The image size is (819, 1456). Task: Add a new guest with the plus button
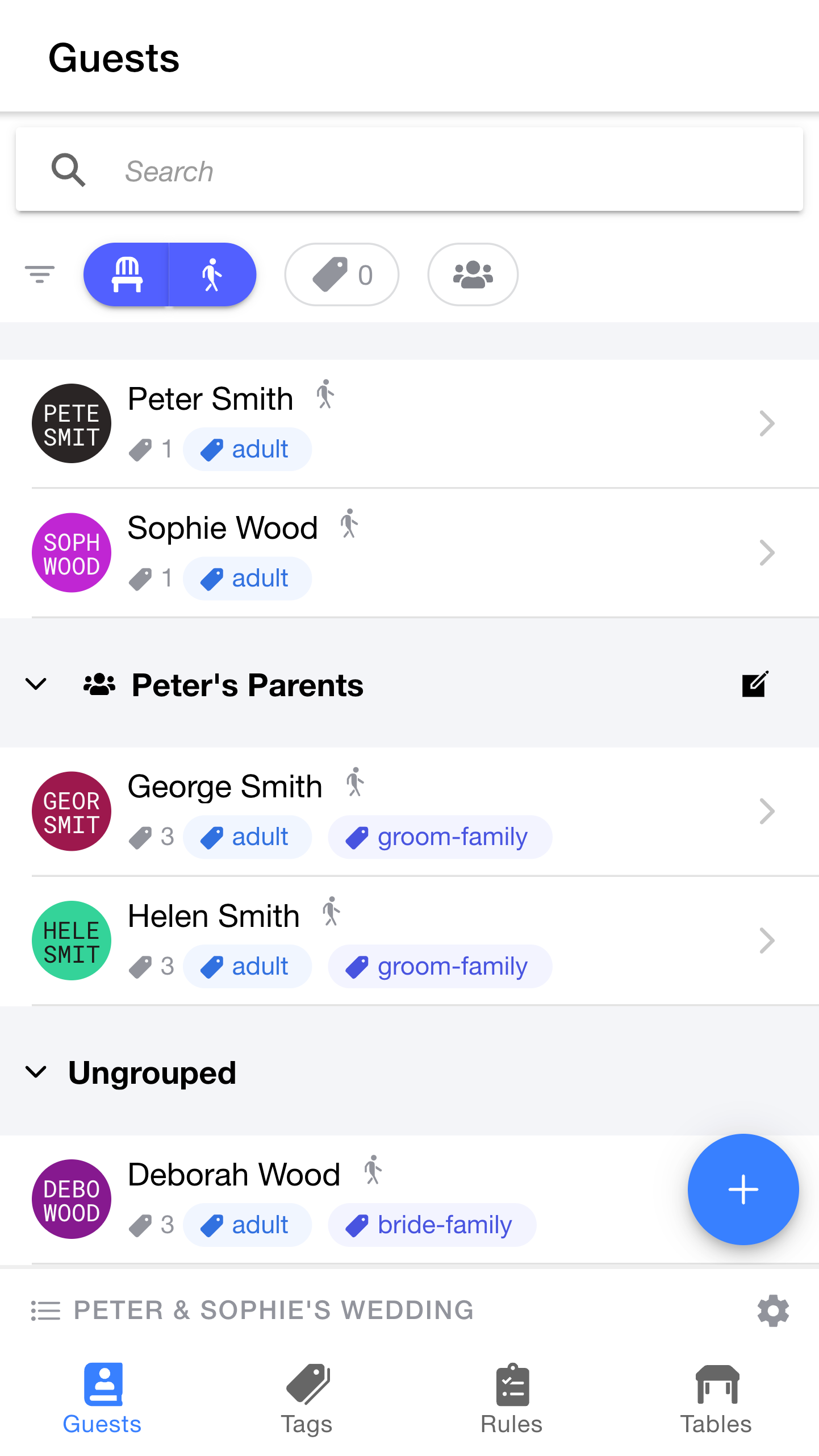742,1189
